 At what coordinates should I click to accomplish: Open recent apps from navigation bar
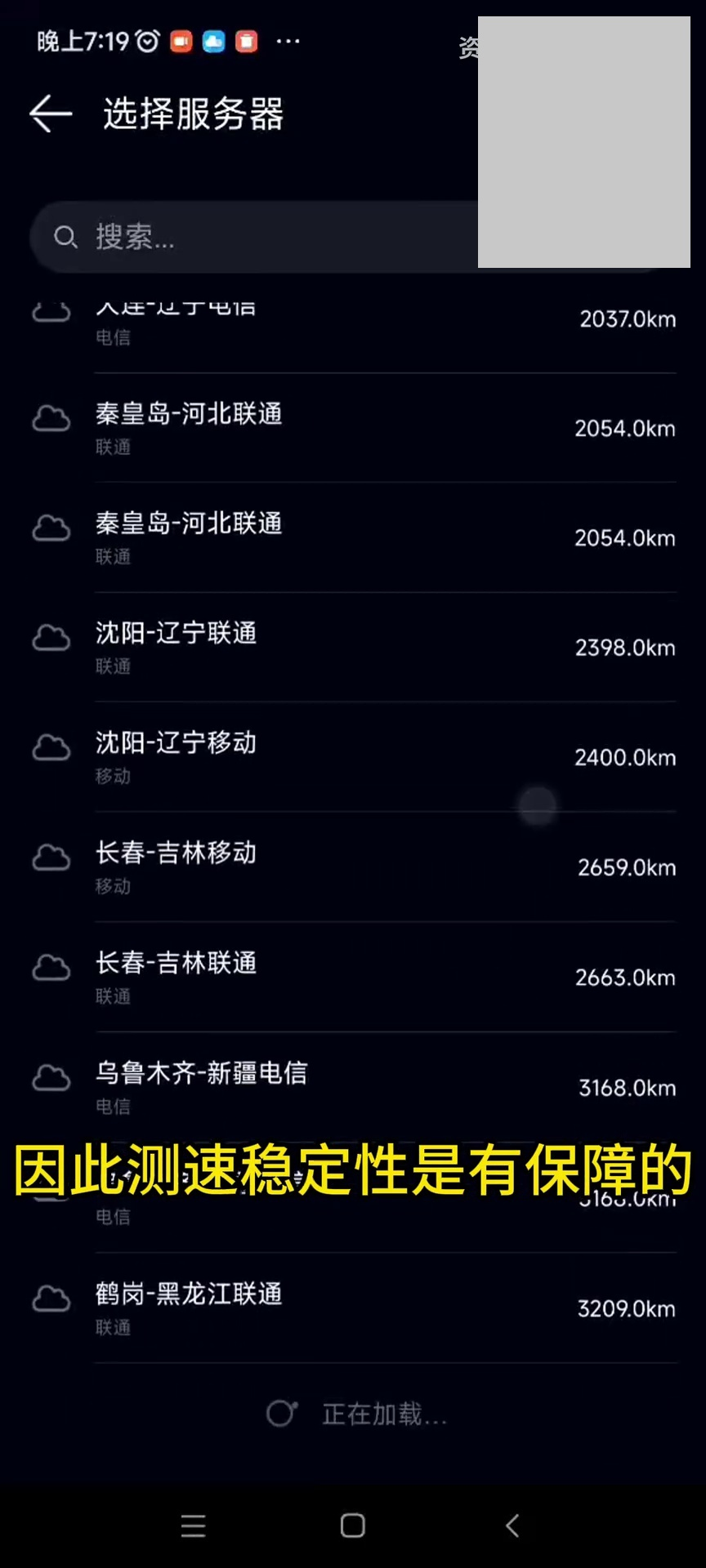pyautogui.click(x=194, y=1526)
